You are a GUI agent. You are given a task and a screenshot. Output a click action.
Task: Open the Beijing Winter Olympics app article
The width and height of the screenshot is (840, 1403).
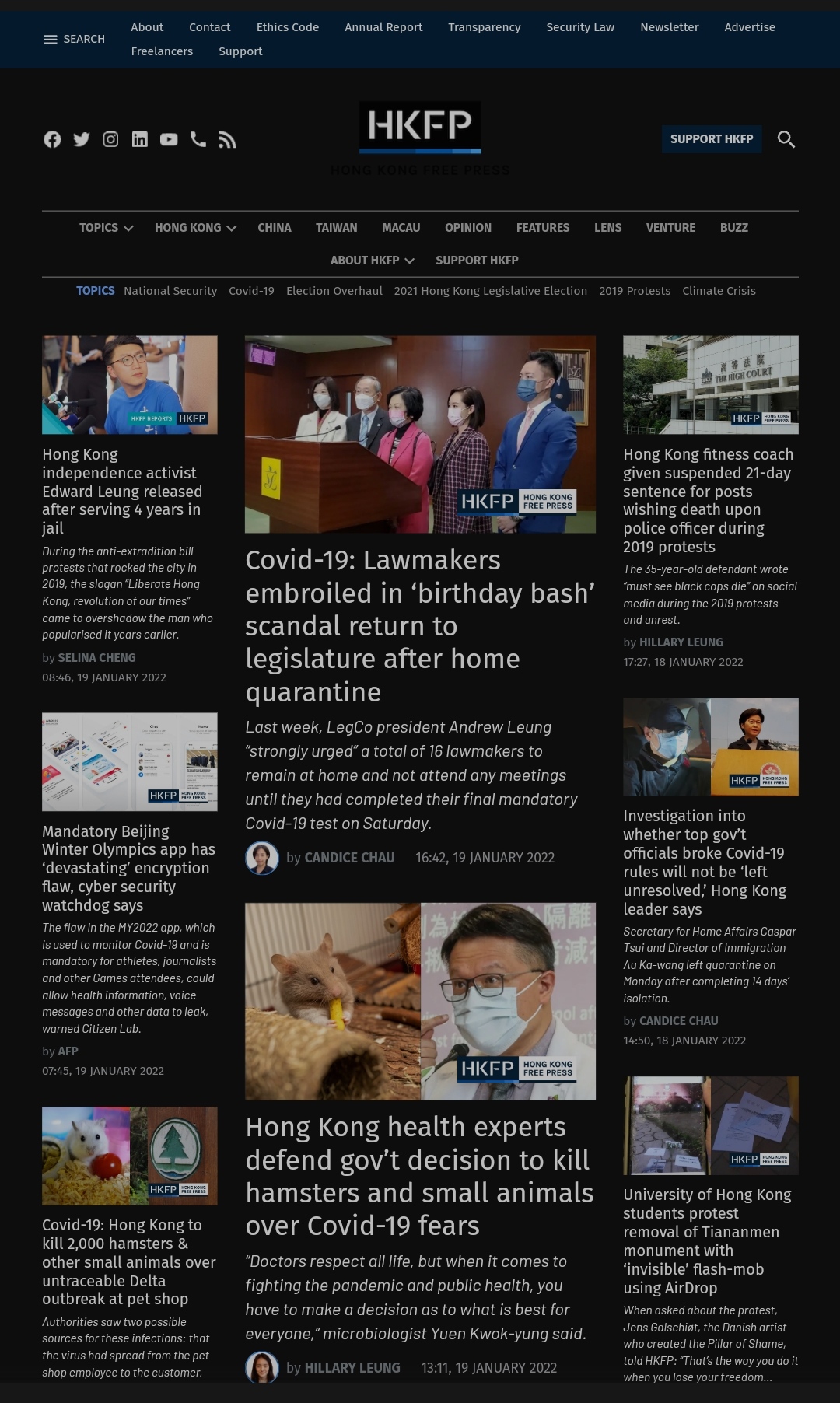coord(128,868)
